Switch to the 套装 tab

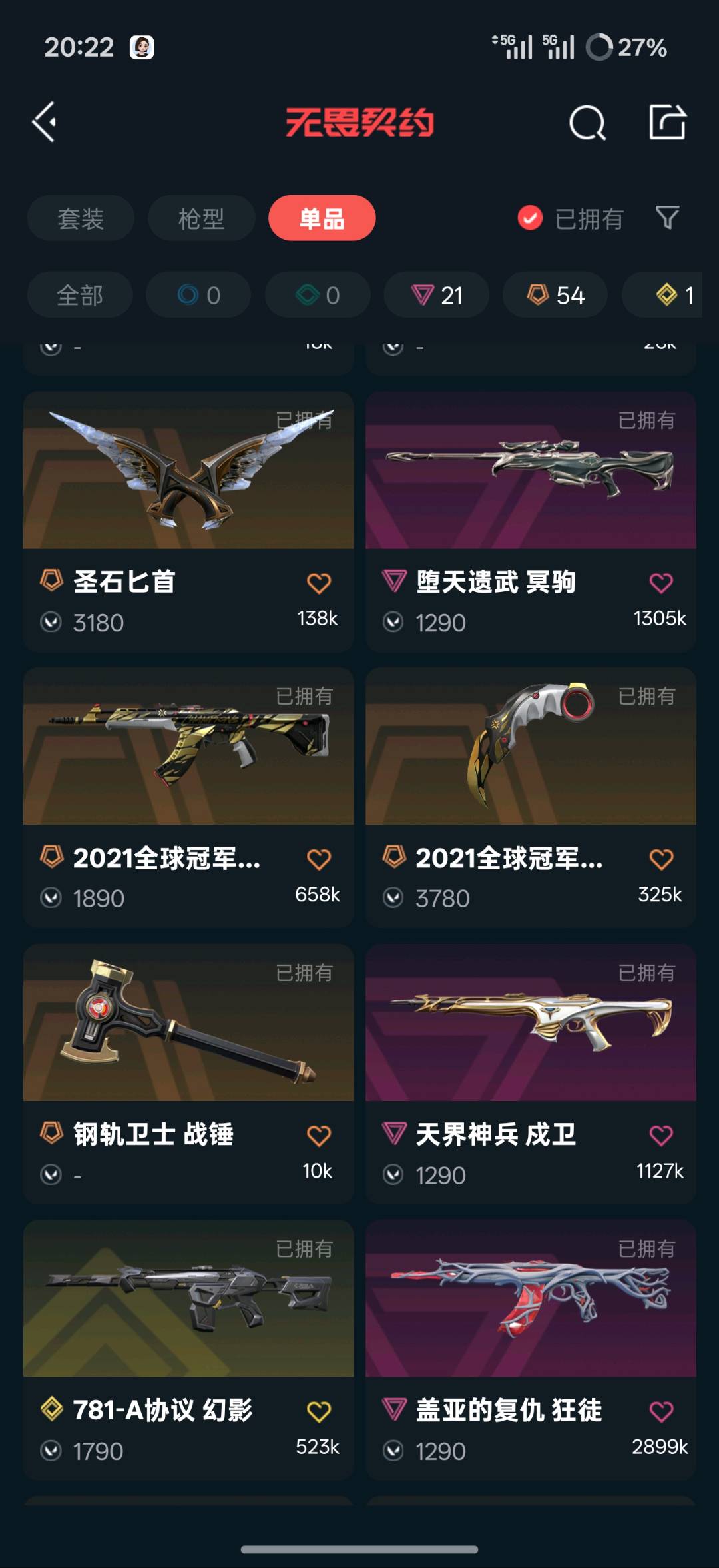81,218
